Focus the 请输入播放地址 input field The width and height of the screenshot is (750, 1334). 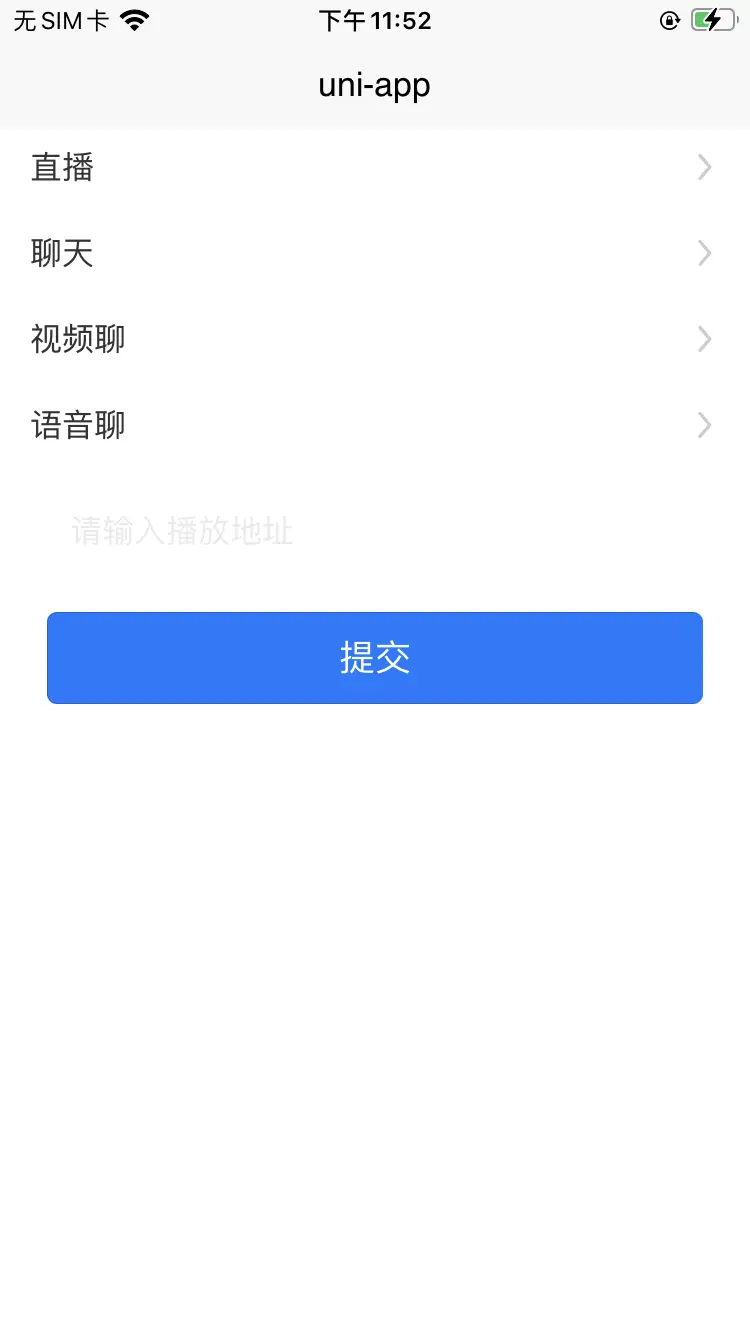(x=375, y=531)
